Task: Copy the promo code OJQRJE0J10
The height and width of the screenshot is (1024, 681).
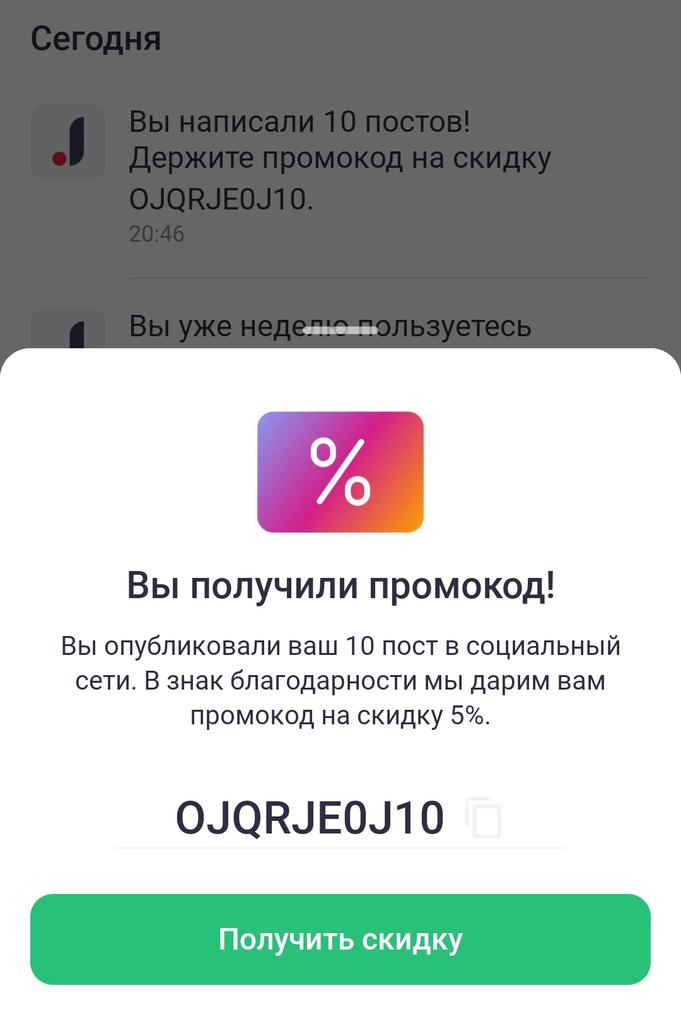Action: [x=484, y=818]
